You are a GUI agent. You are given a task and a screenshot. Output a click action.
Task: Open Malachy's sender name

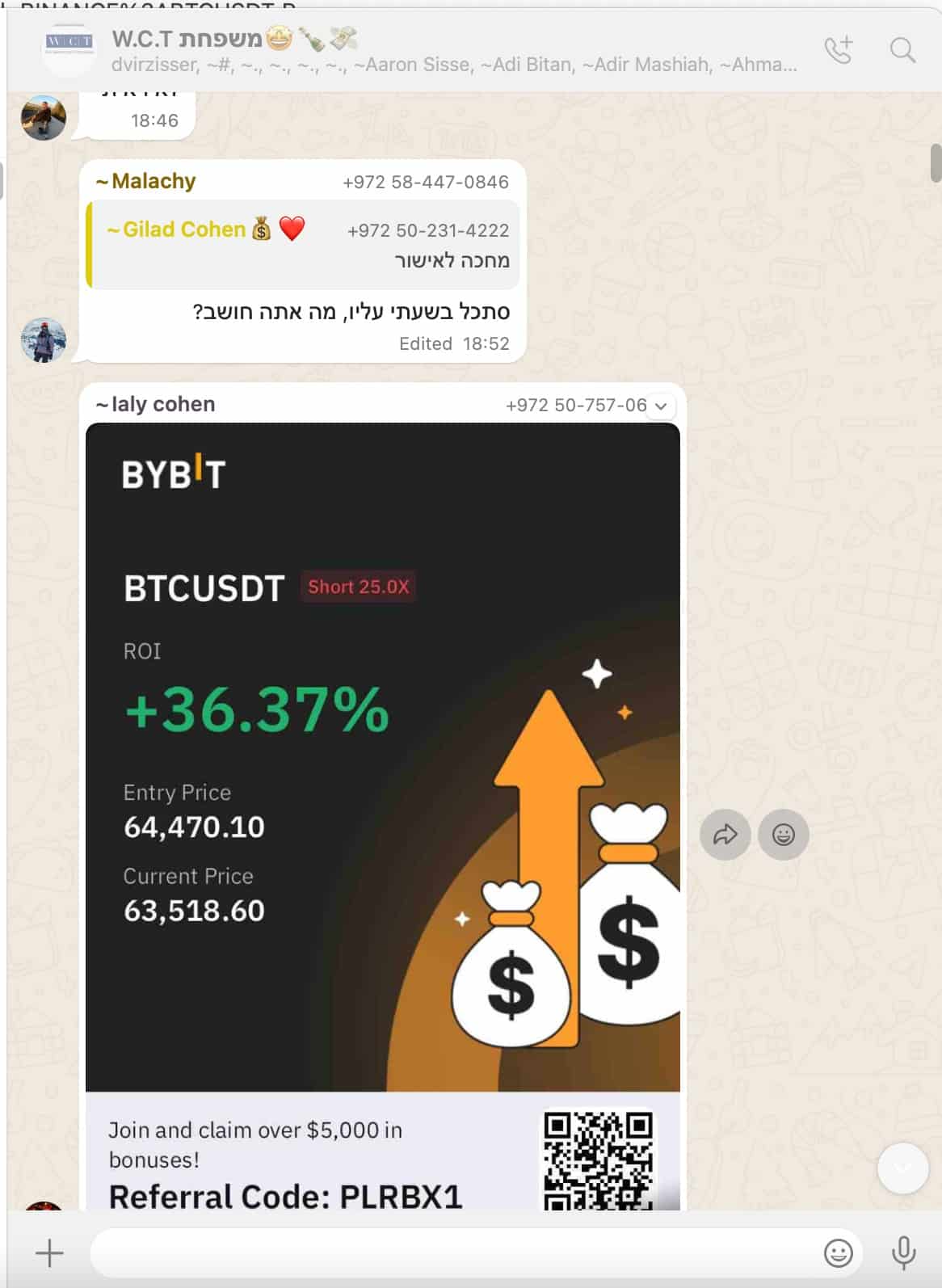pos(146,181)
